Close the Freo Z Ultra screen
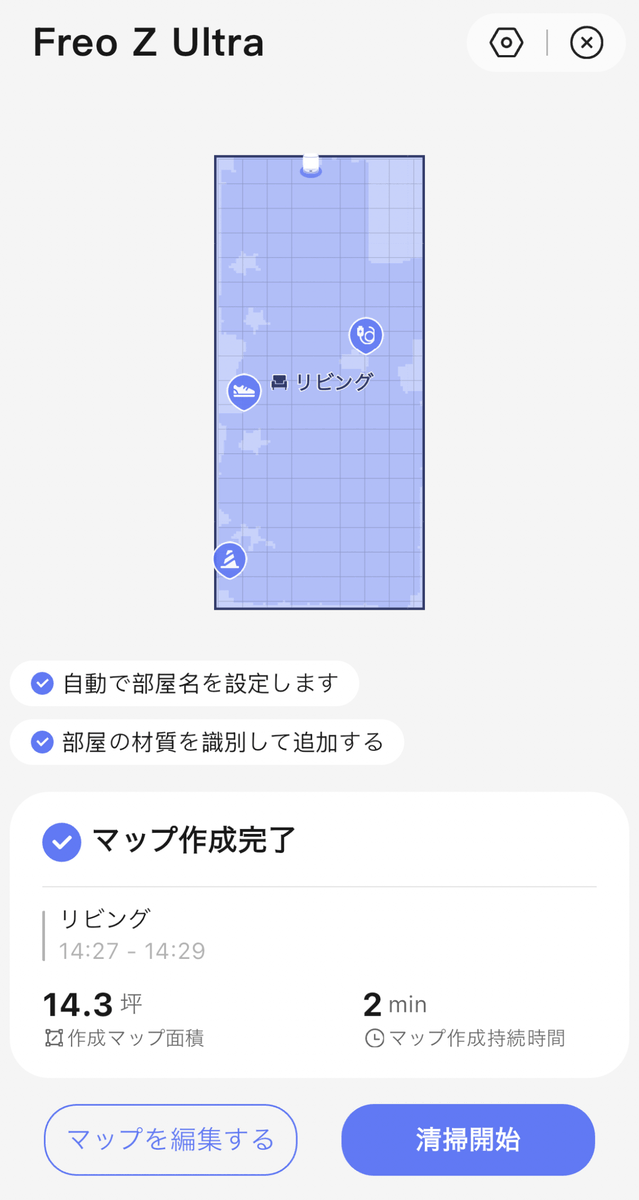 586,43
